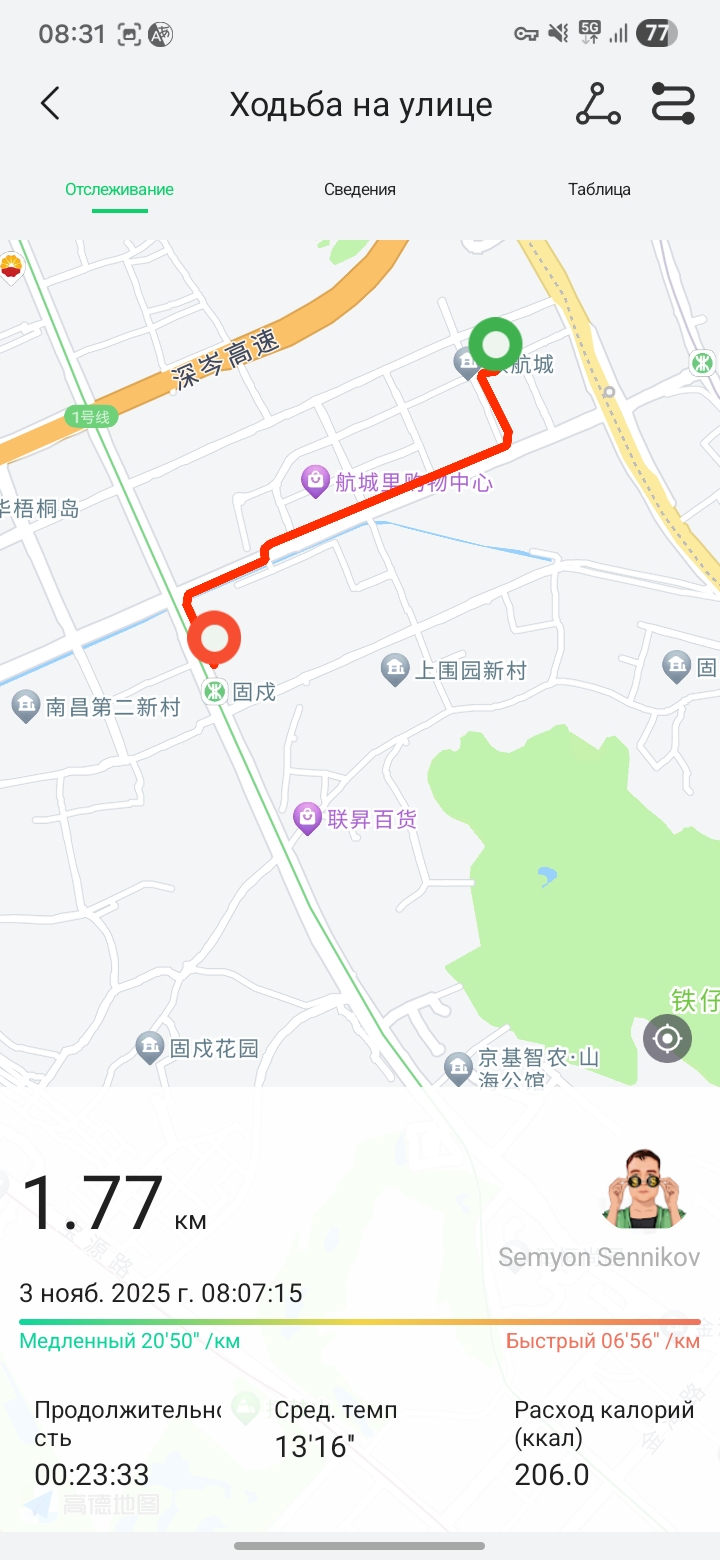The width and height of the screenshot is (720, 1560).
Task: Switch to the Сведения tab
Action: (360, 189)
